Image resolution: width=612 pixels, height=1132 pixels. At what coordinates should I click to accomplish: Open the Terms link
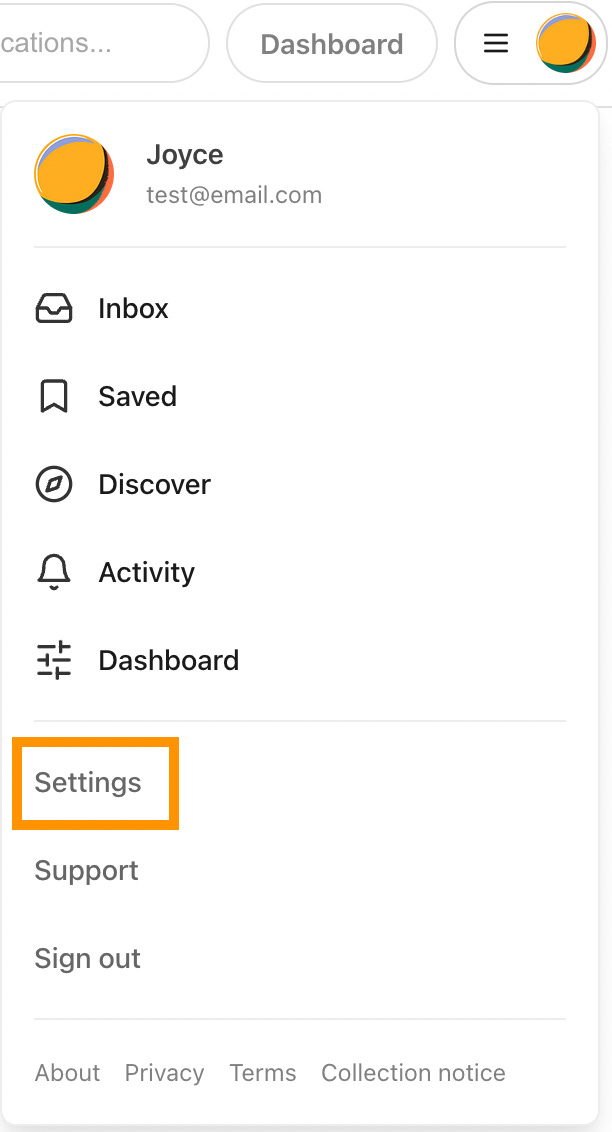(263, 1073)
